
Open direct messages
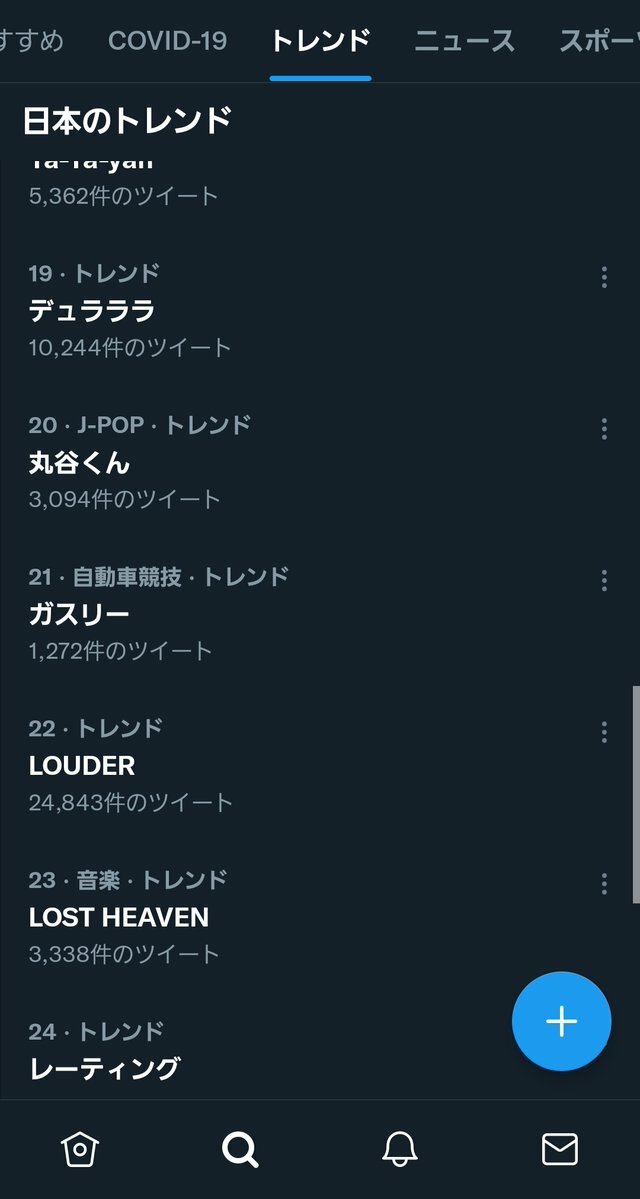click(x=560, y=1149)
